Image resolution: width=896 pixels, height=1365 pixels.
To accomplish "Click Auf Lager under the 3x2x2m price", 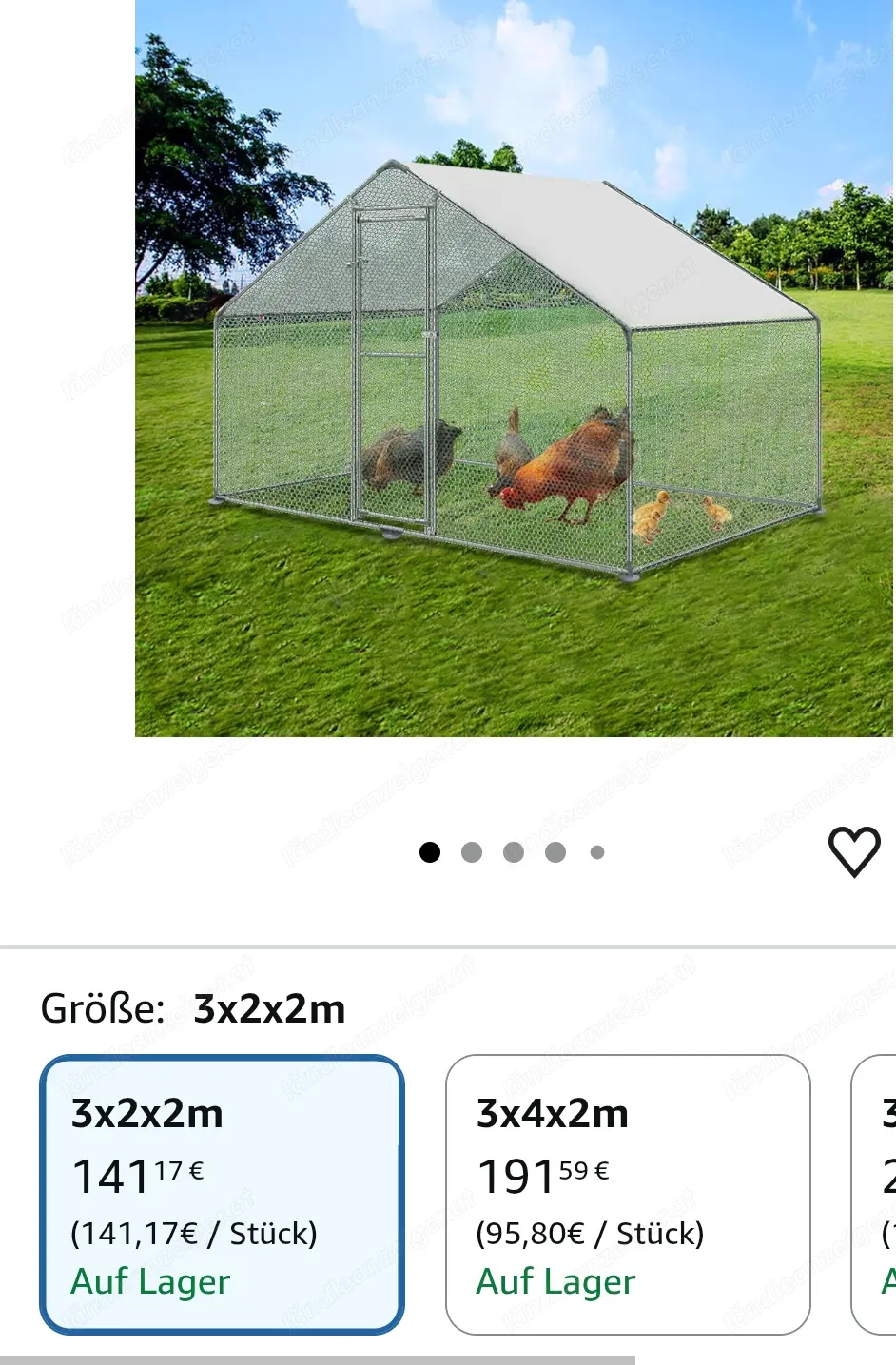I will [x=149, y=1281].
